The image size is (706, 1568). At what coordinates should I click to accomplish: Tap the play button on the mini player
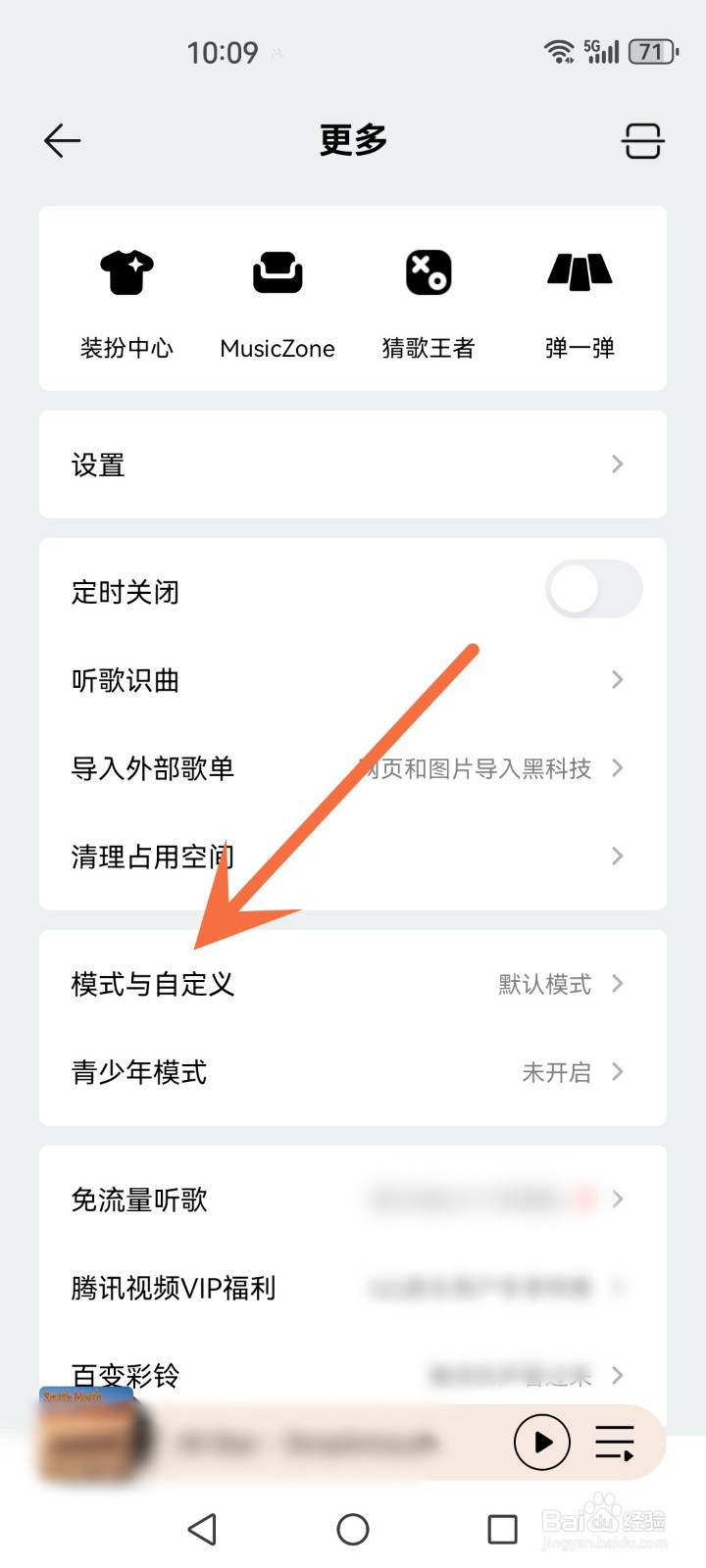[x=541, y=1443]
